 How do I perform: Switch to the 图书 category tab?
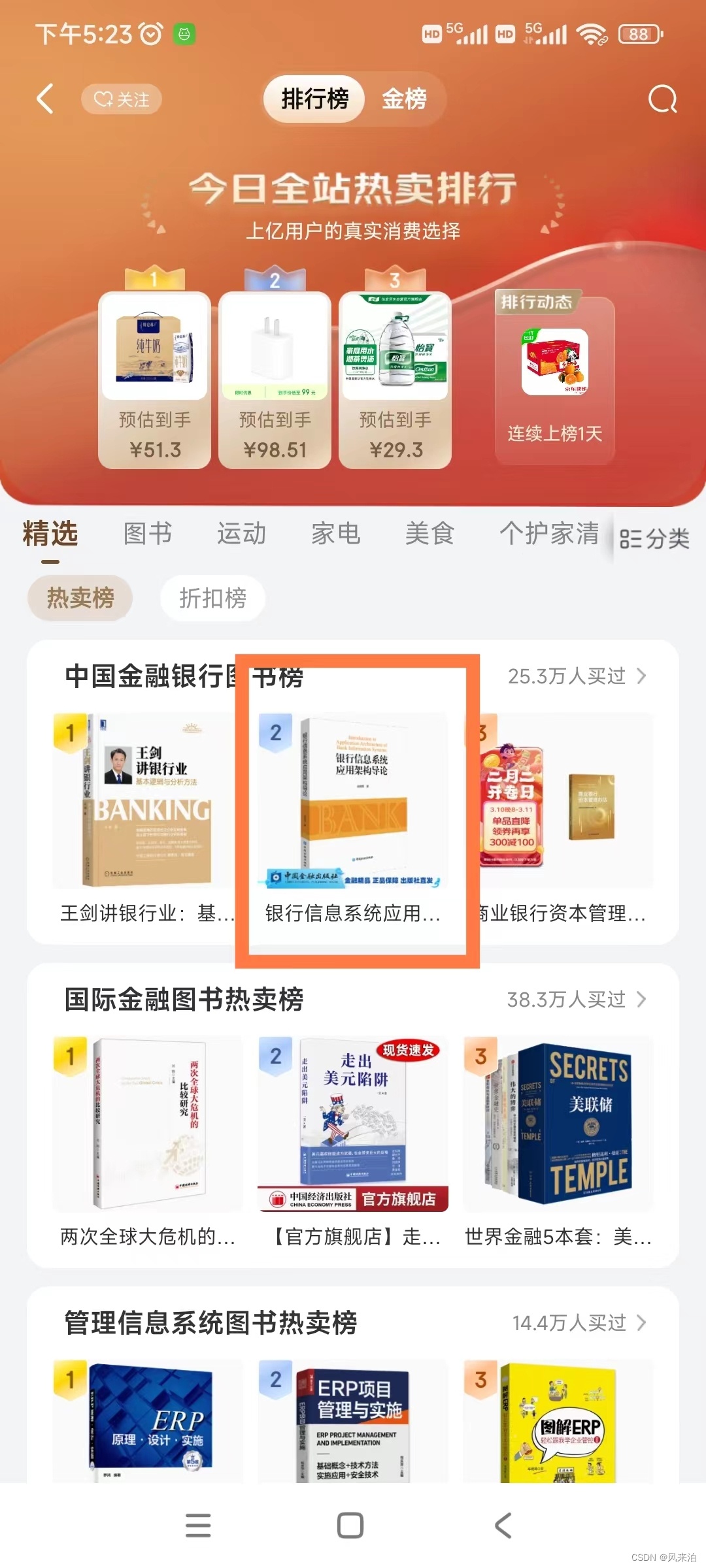[148, 534]
